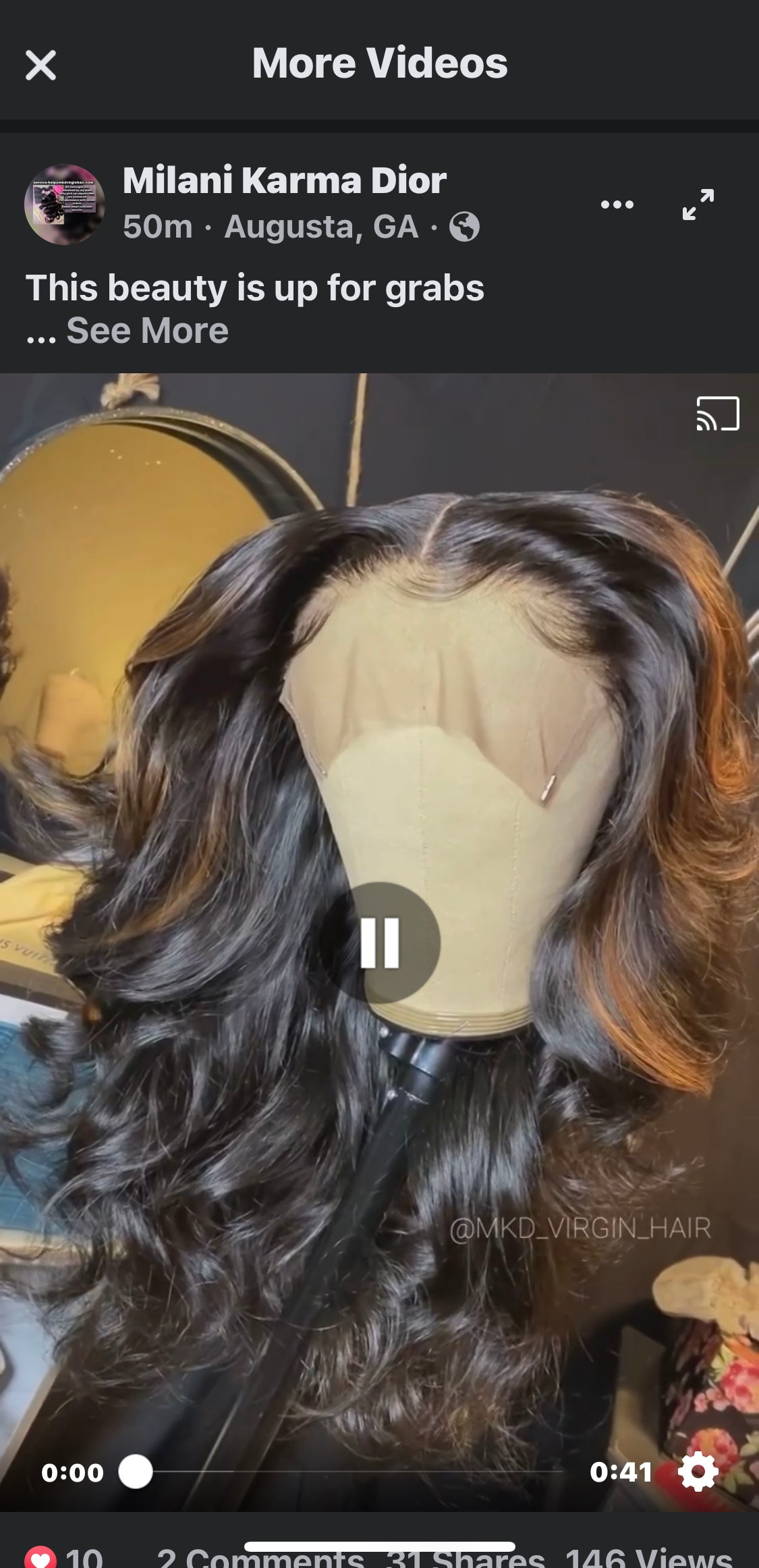Close the More Videos screen
Viewport: 759px width, 1568px height.
tap(40, 65)
